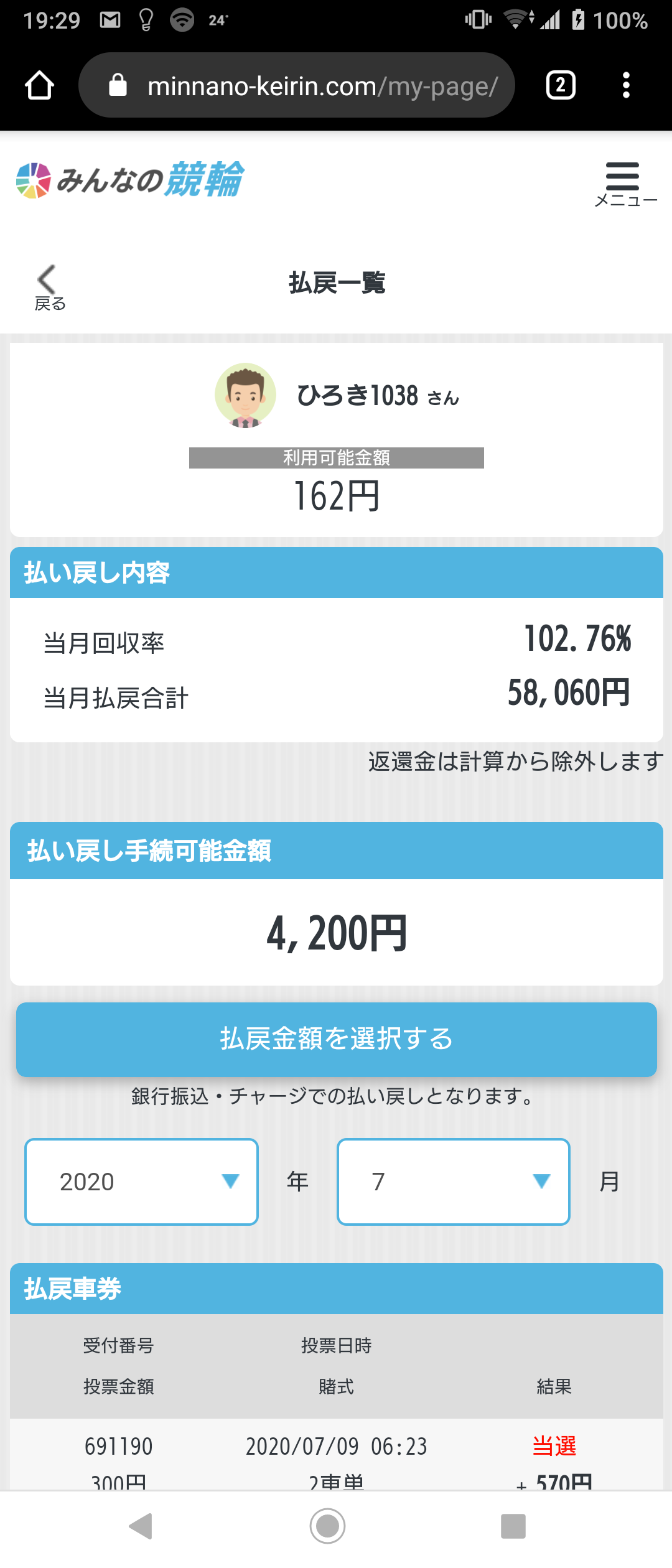The height and width of the screenshot is (1568, 672).
Task: Open the メニュー hamburger menu
Action: 623,184
